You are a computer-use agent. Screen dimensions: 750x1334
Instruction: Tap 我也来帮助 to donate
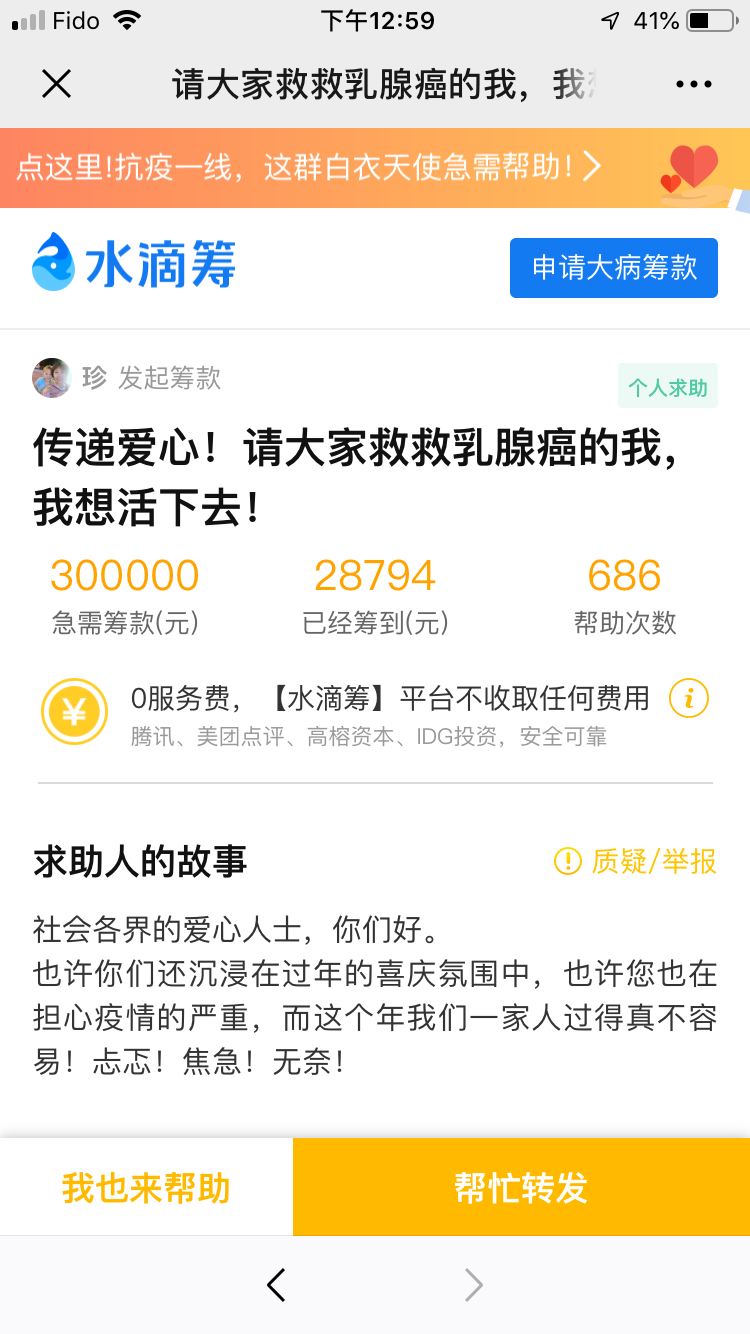(146, 1187)
